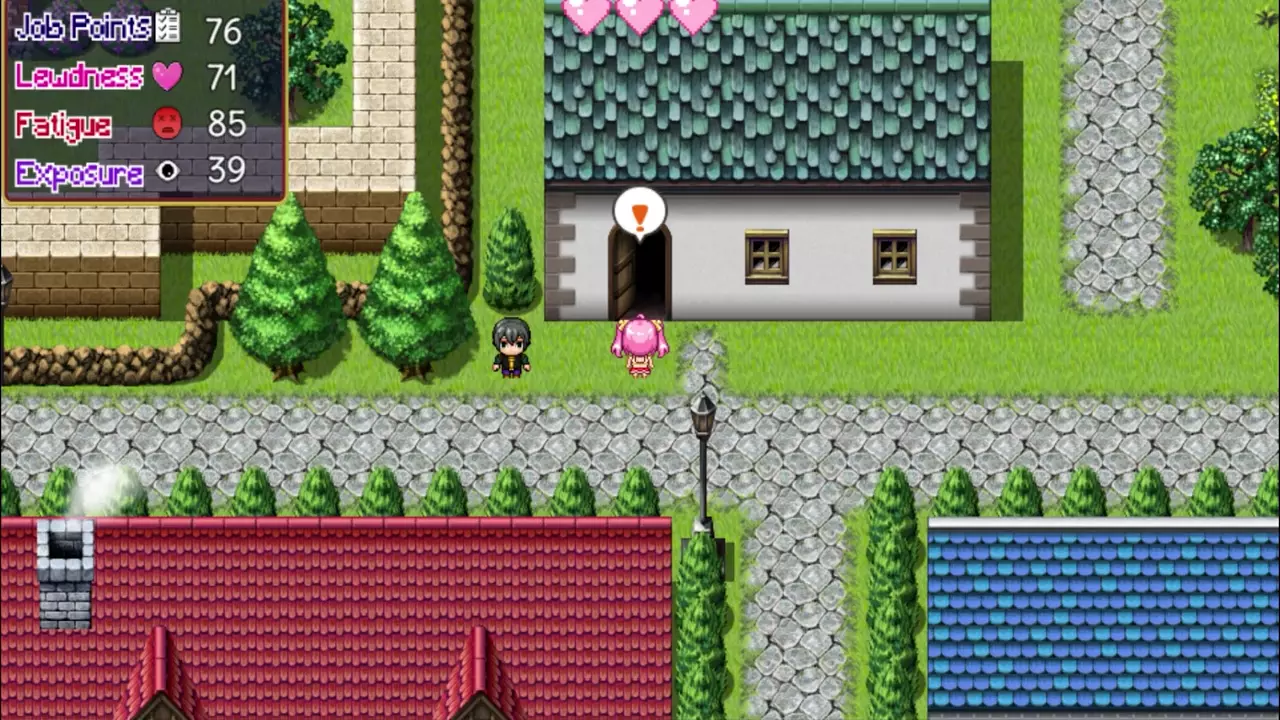This screenshot has width=1280, height=720.
Task: Enter the doorway with the exclamation bubble
Action: point(639,274)
